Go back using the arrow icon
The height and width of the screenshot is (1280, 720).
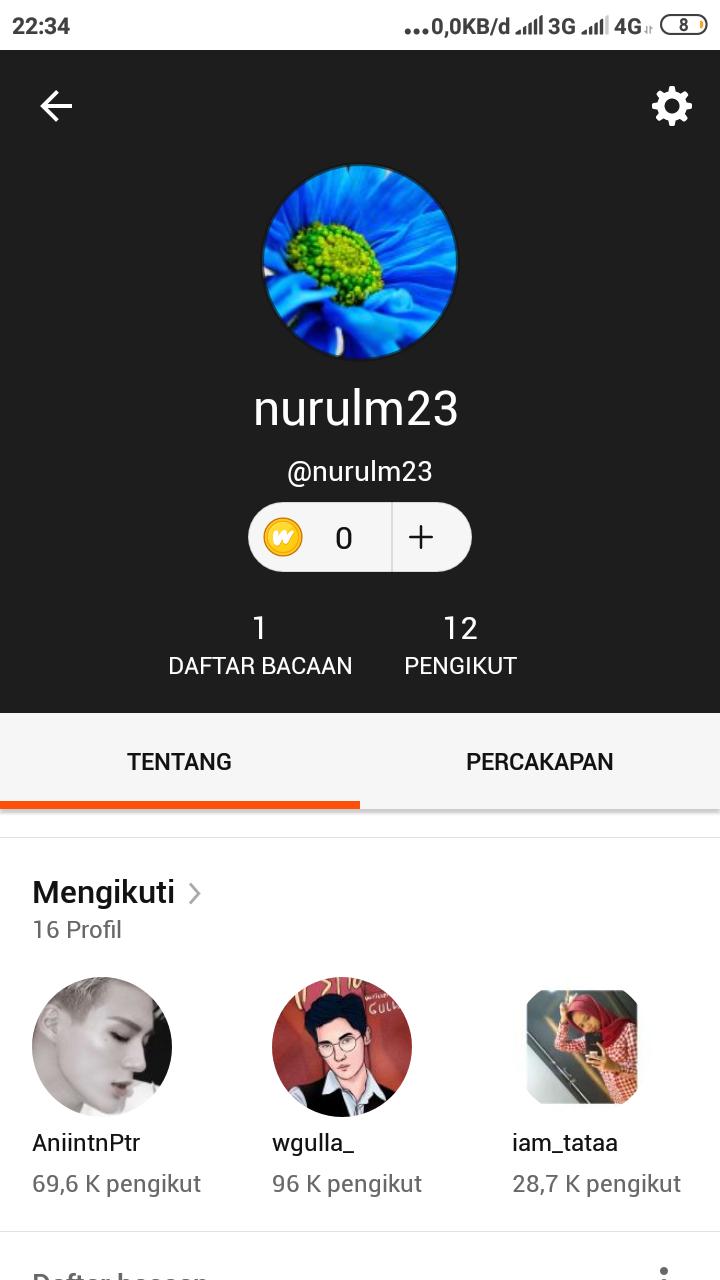tap(56, 106)
